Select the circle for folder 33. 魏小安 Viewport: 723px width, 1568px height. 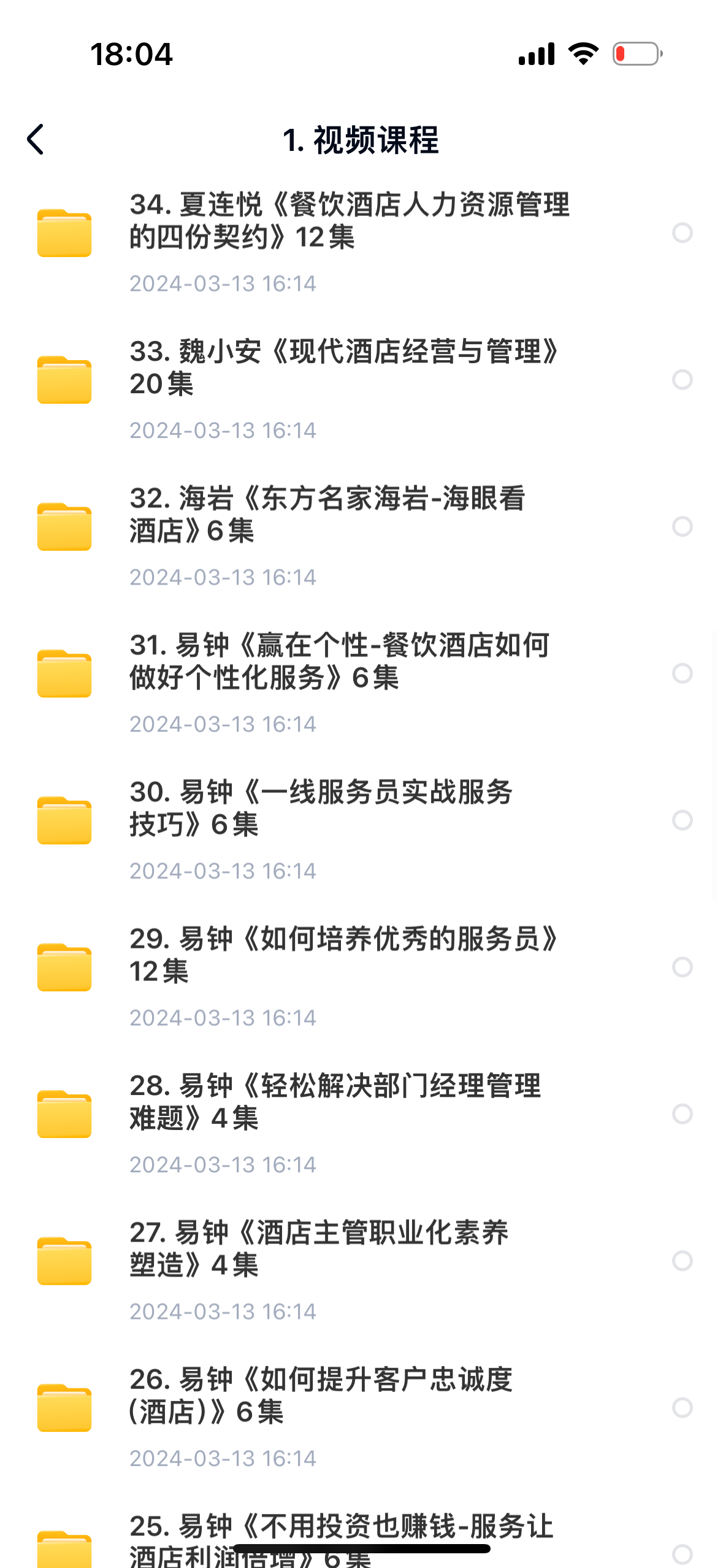(x=682, y=380)
